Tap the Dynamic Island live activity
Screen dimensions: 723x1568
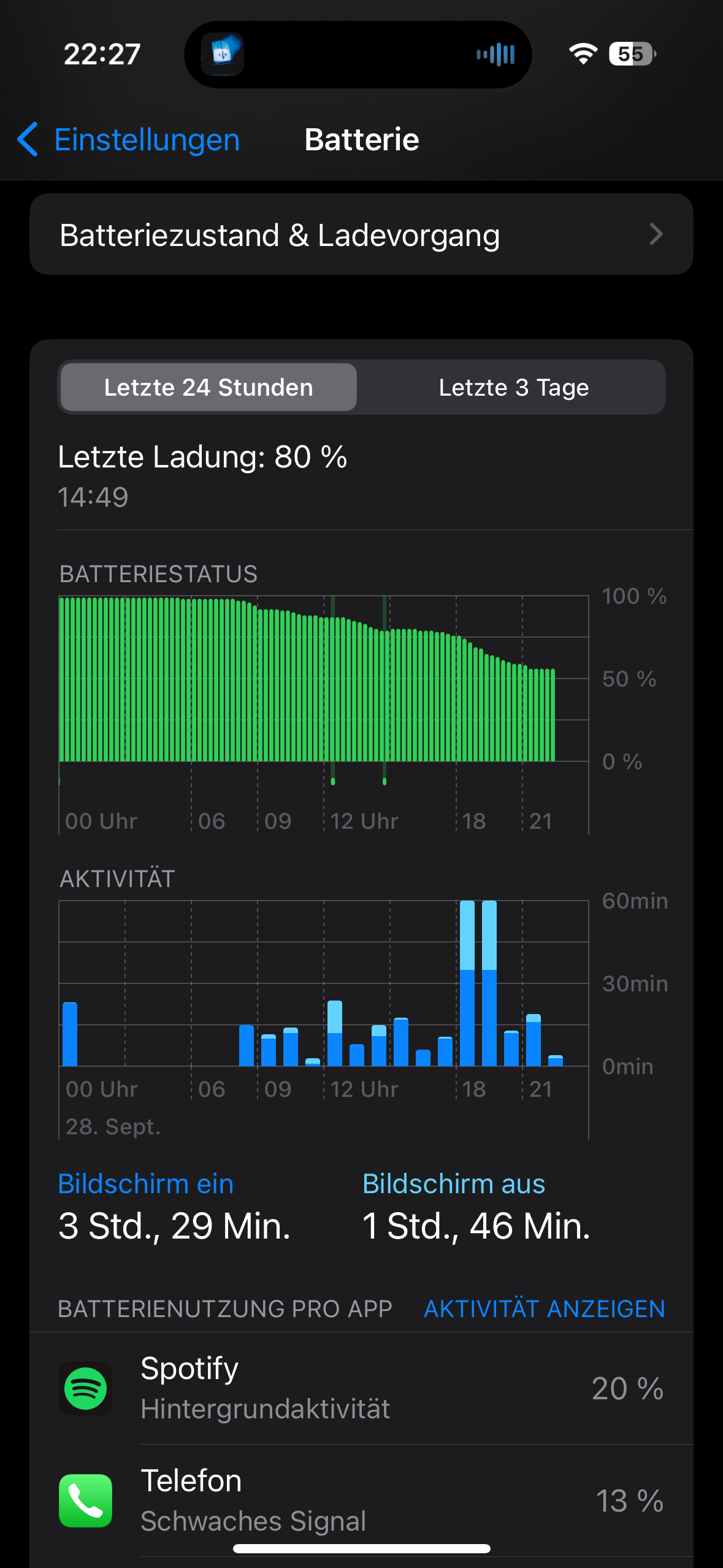click(358, 55)
